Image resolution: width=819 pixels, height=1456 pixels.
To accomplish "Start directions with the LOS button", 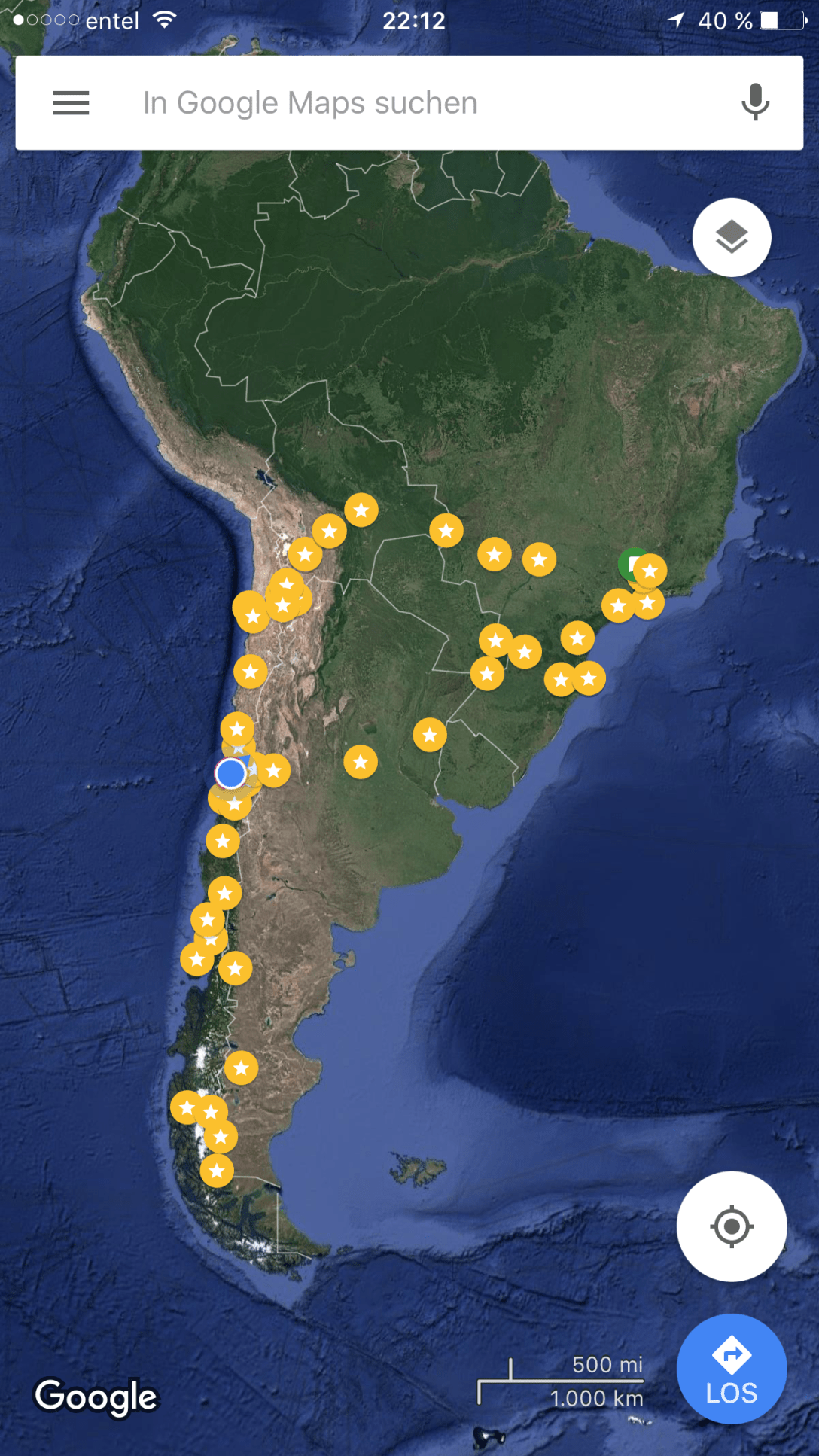I will 731,1369.
